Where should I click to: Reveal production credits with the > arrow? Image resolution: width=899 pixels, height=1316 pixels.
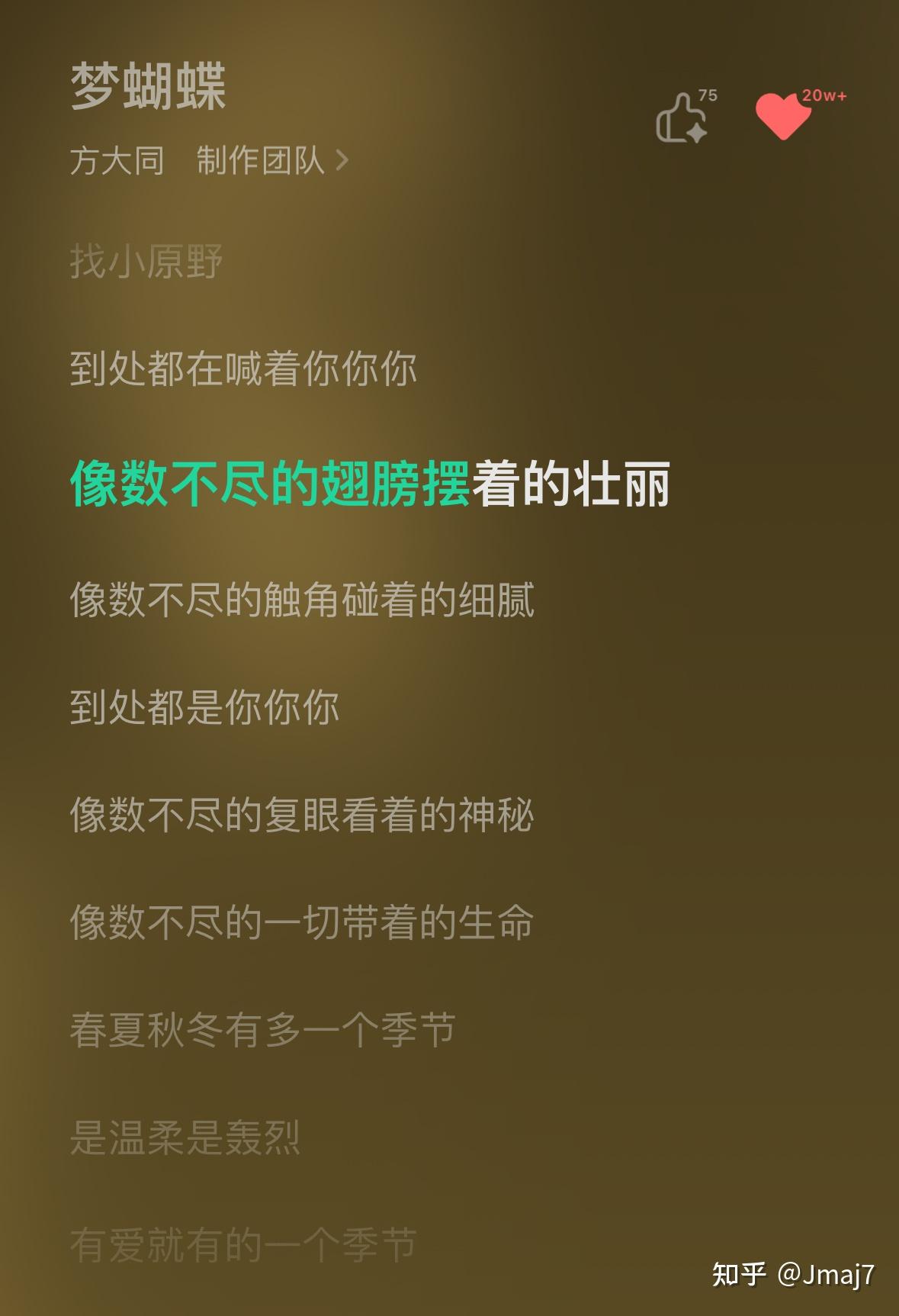342,160
